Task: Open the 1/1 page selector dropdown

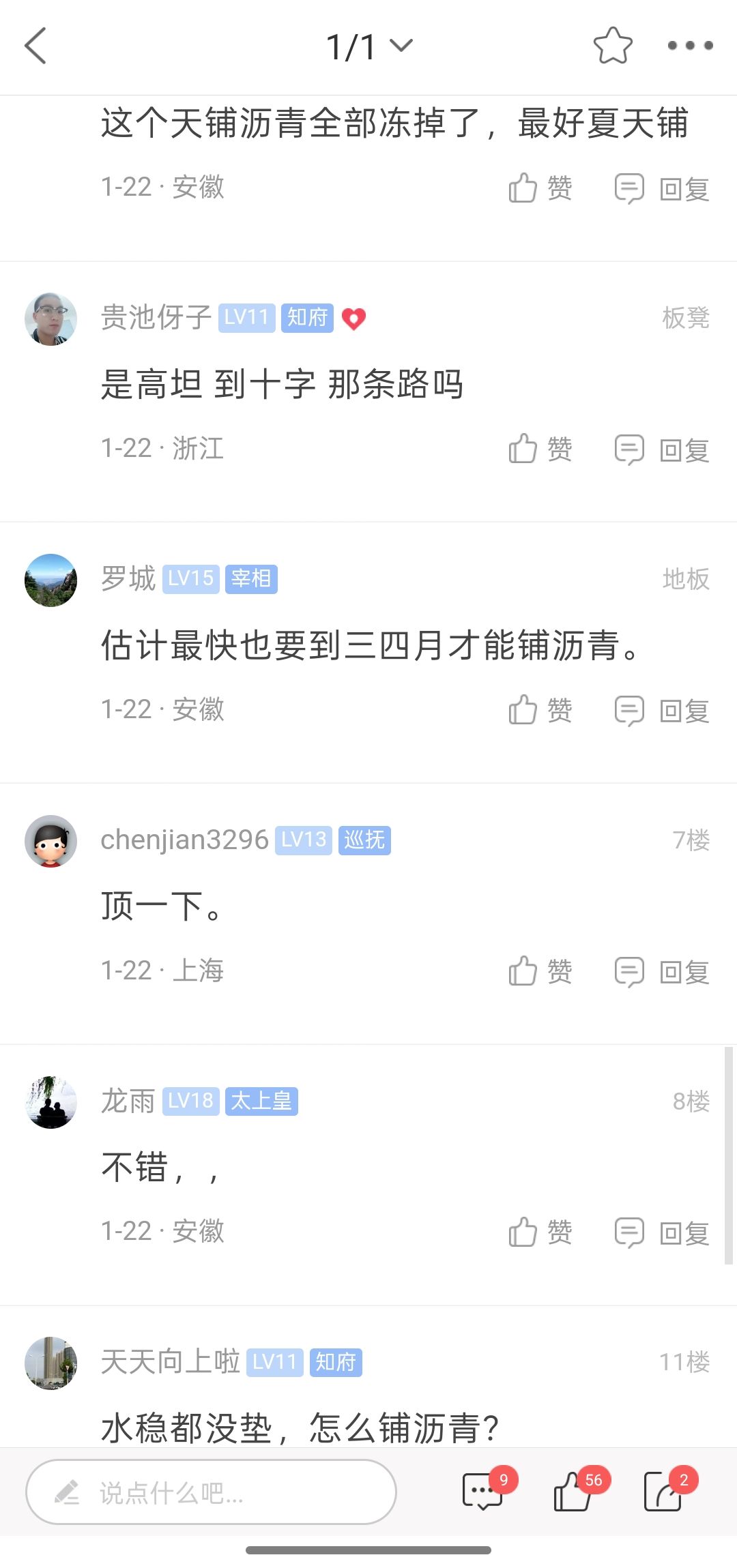Action: pyautogui.click(x=369, y=46)
